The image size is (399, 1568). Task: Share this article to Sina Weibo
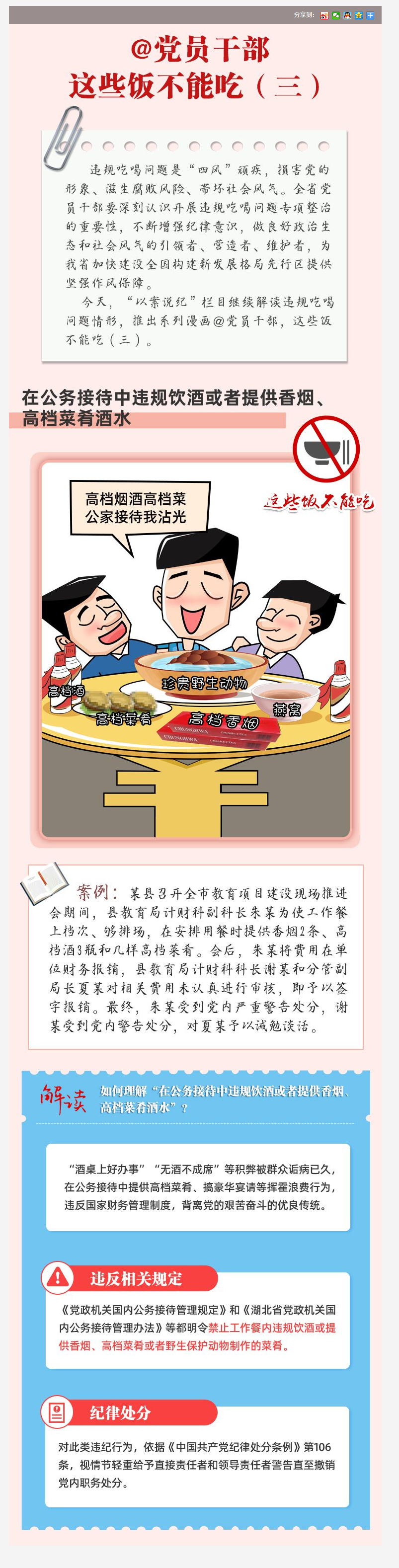324,15
